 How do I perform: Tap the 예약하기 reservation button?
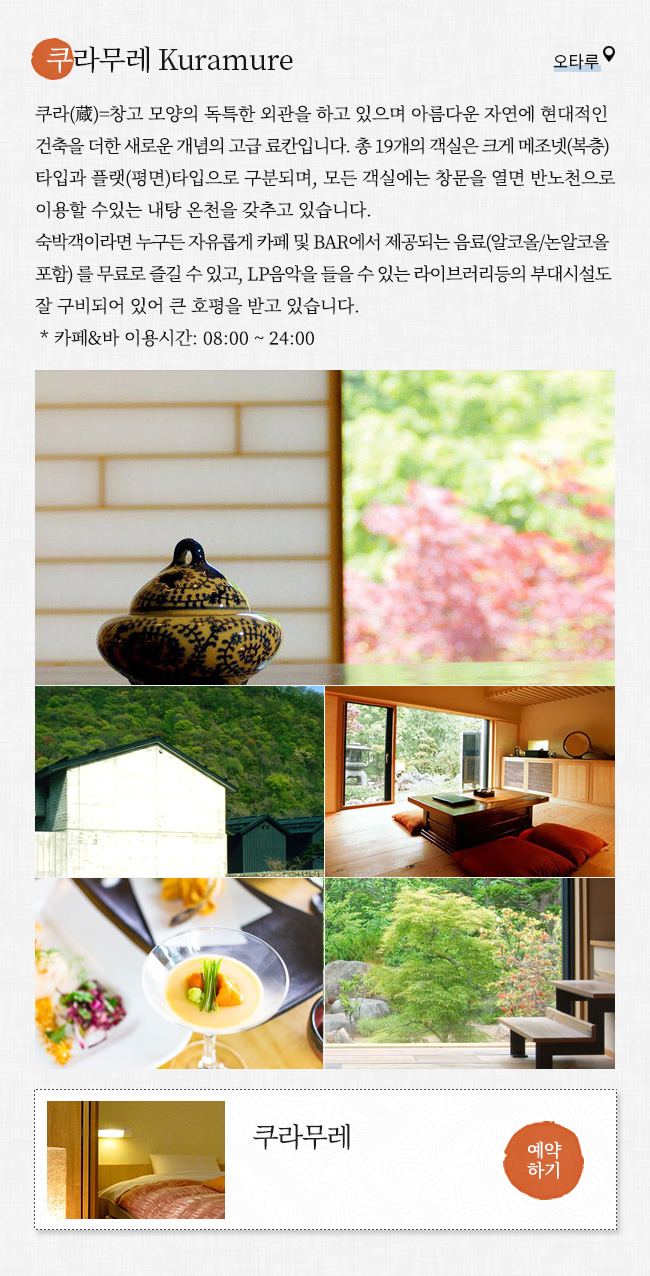click(x=543, y=1160)
